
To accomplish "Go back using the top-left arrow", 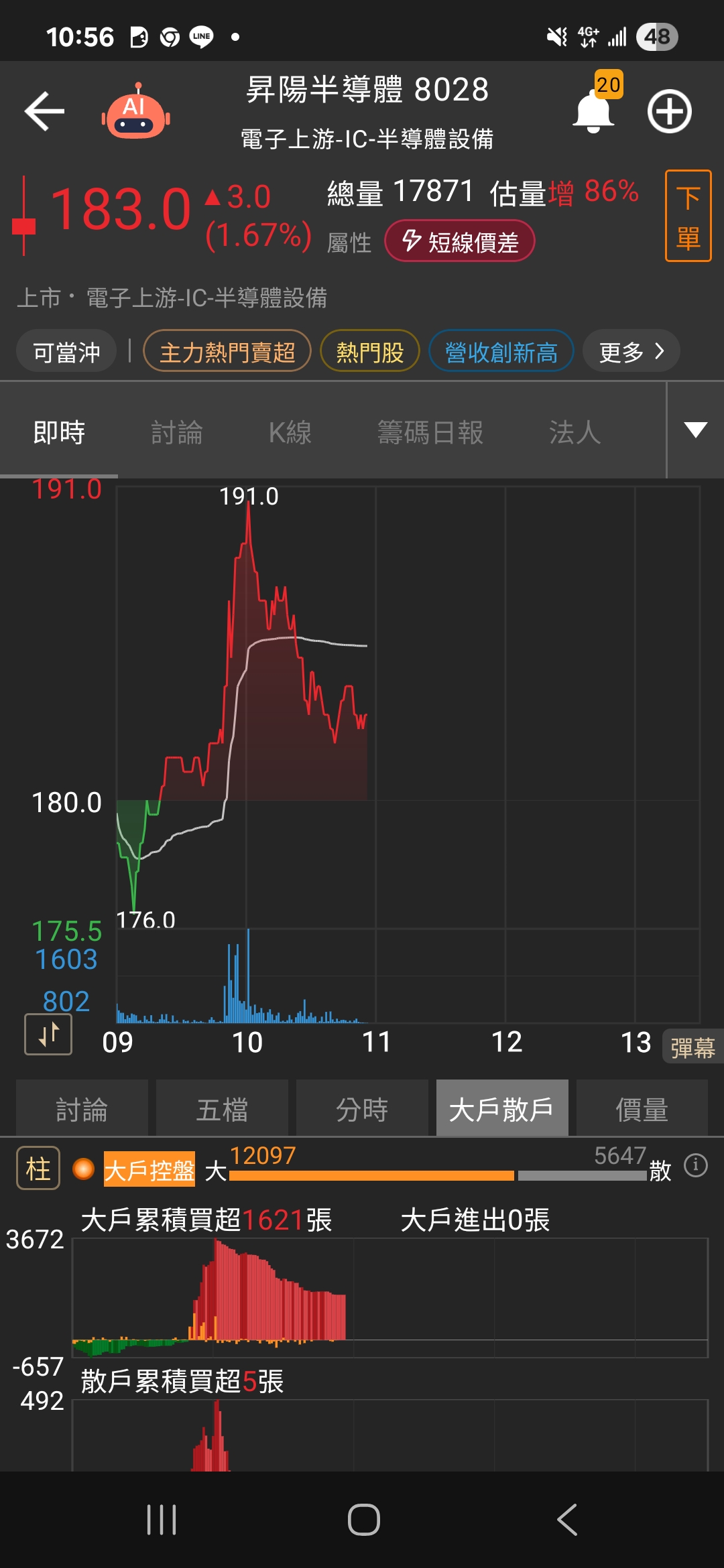I will coord(44,111).
